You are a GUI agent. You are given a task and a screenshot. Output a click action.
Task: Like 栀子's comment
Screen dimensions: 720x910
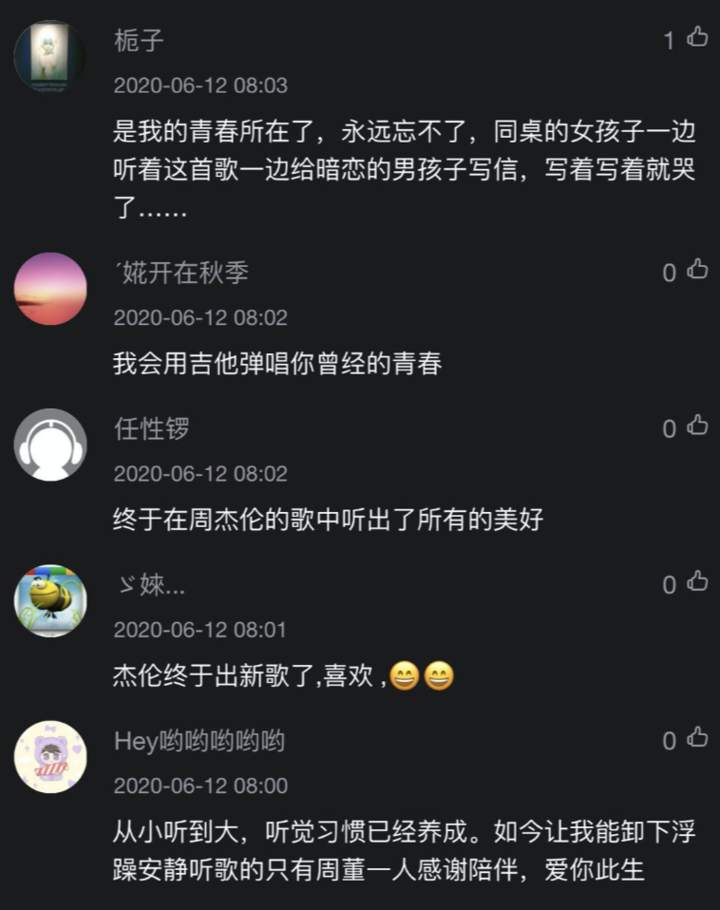tap(697, 38)
